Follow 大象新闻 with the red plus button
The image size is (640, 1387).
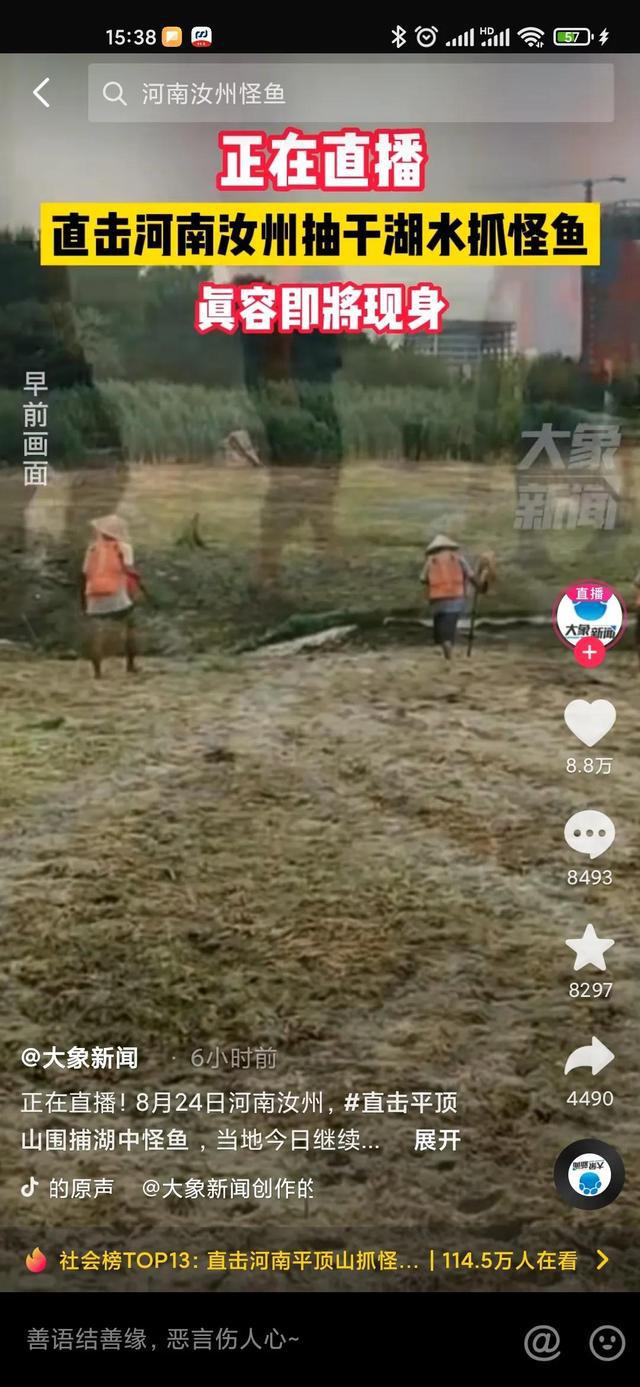coord(590,654)
